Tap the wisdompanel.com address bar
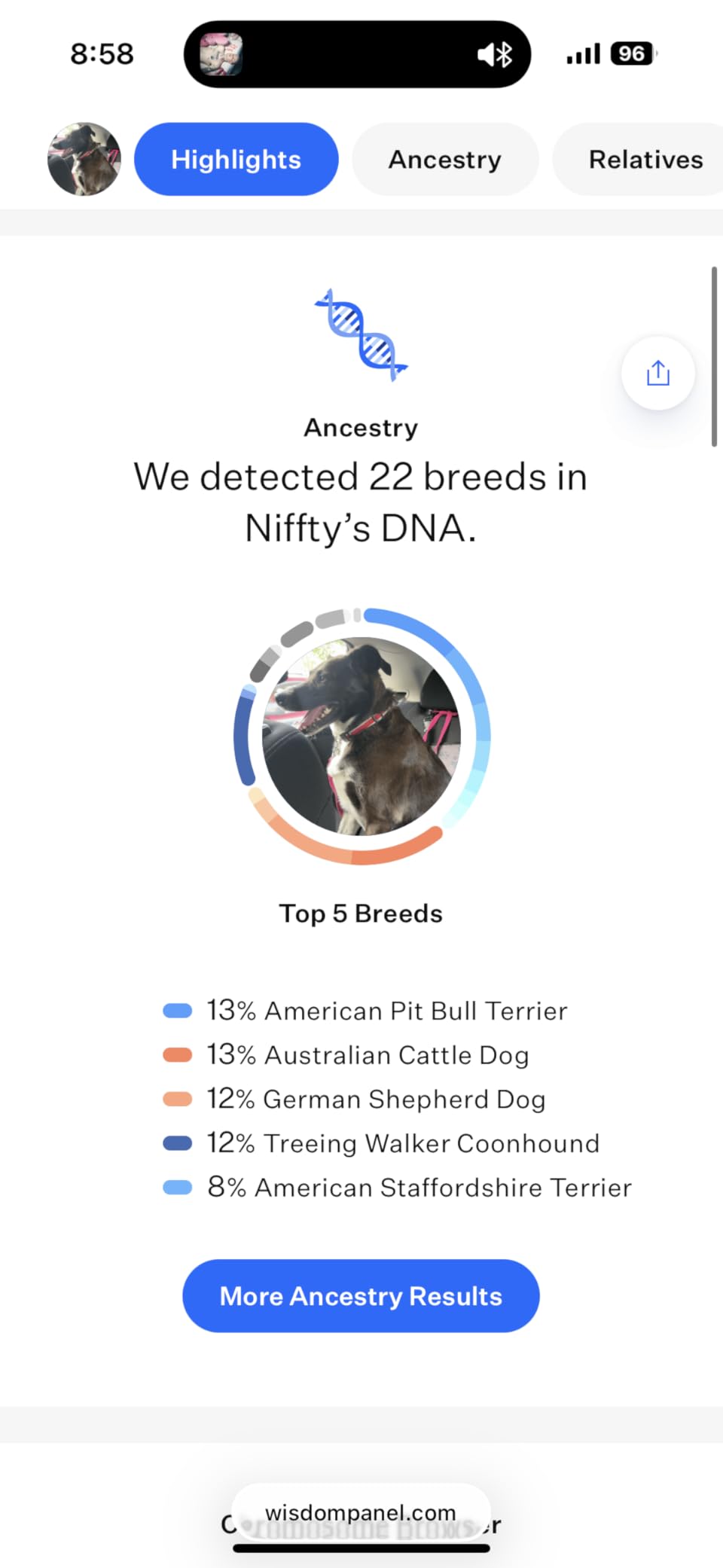 (361, 1510)
